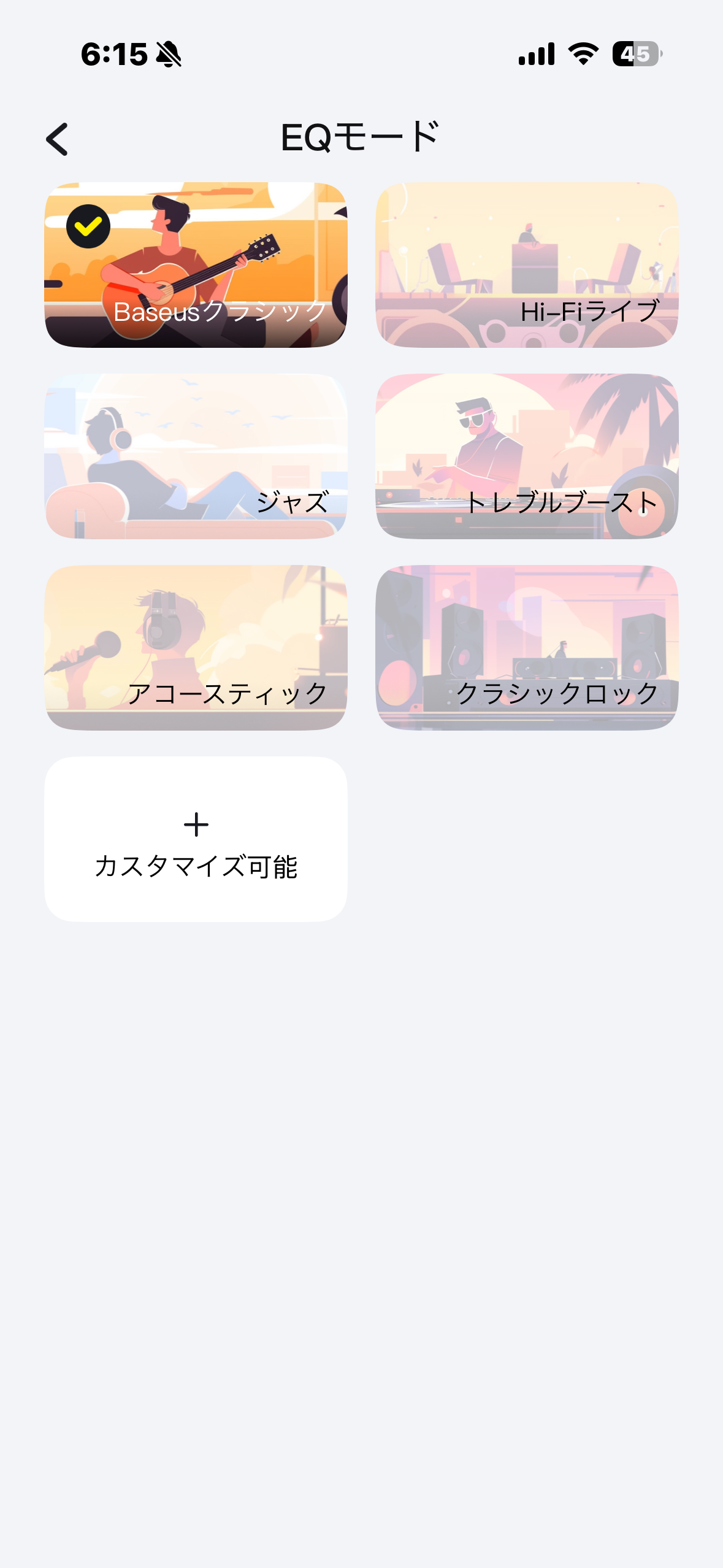The width and height of the screenshot is (723, 1568).
Task: Select the クラシックロック EQ mode
Action: [x=527, y=649]
